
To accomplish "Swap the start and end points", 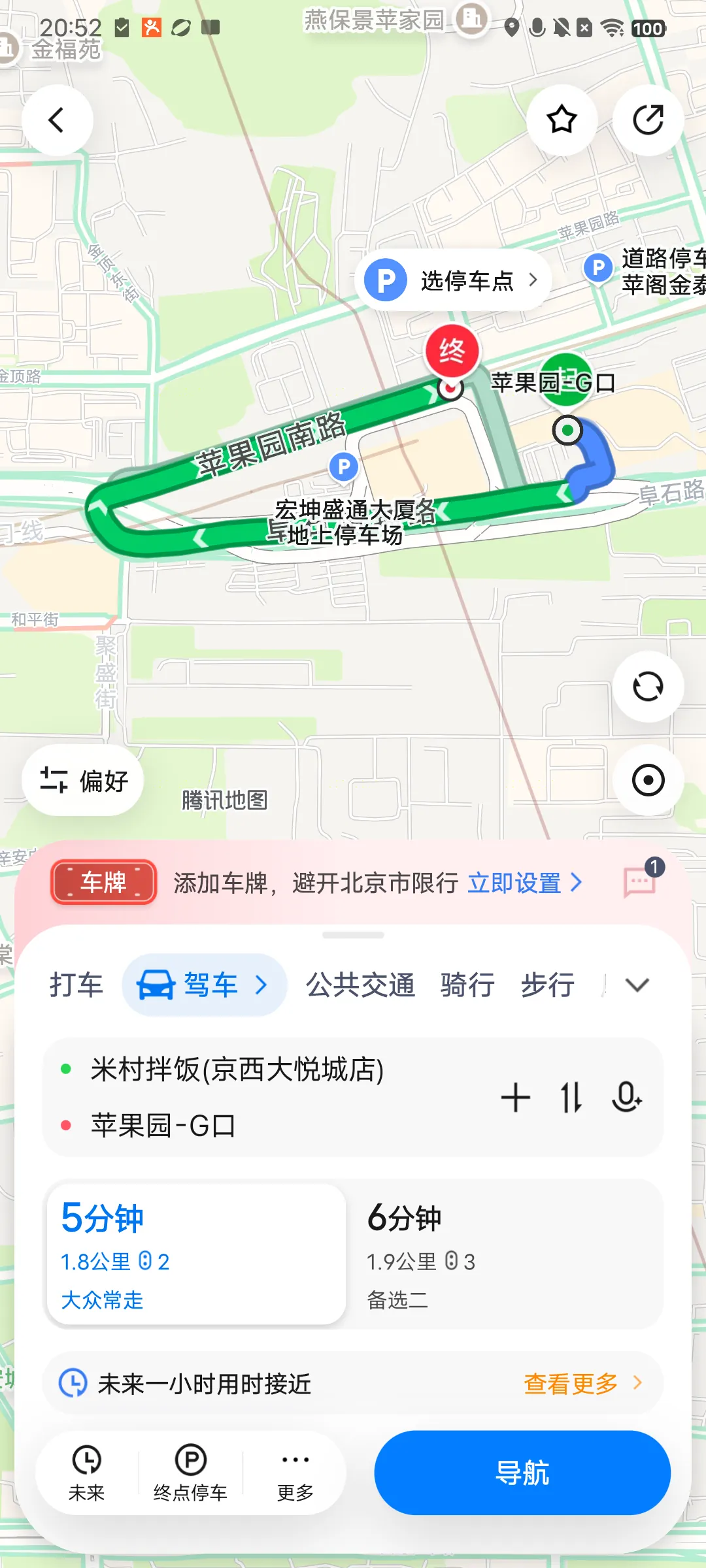I will (x=571, y=1098).
